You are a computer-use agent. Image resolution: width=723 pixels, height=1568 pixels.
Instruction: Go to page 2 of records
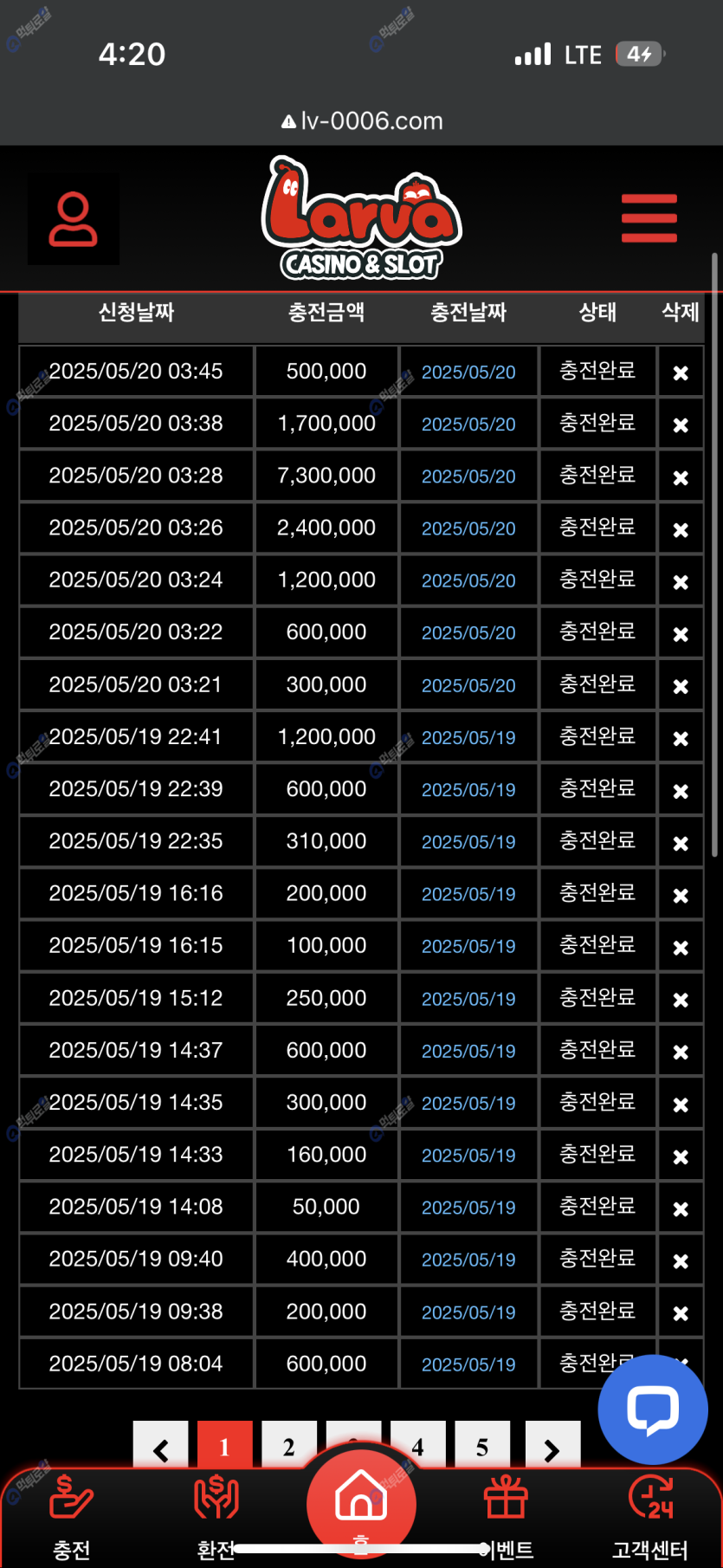pyautogui.click(x=288, y=1446)
